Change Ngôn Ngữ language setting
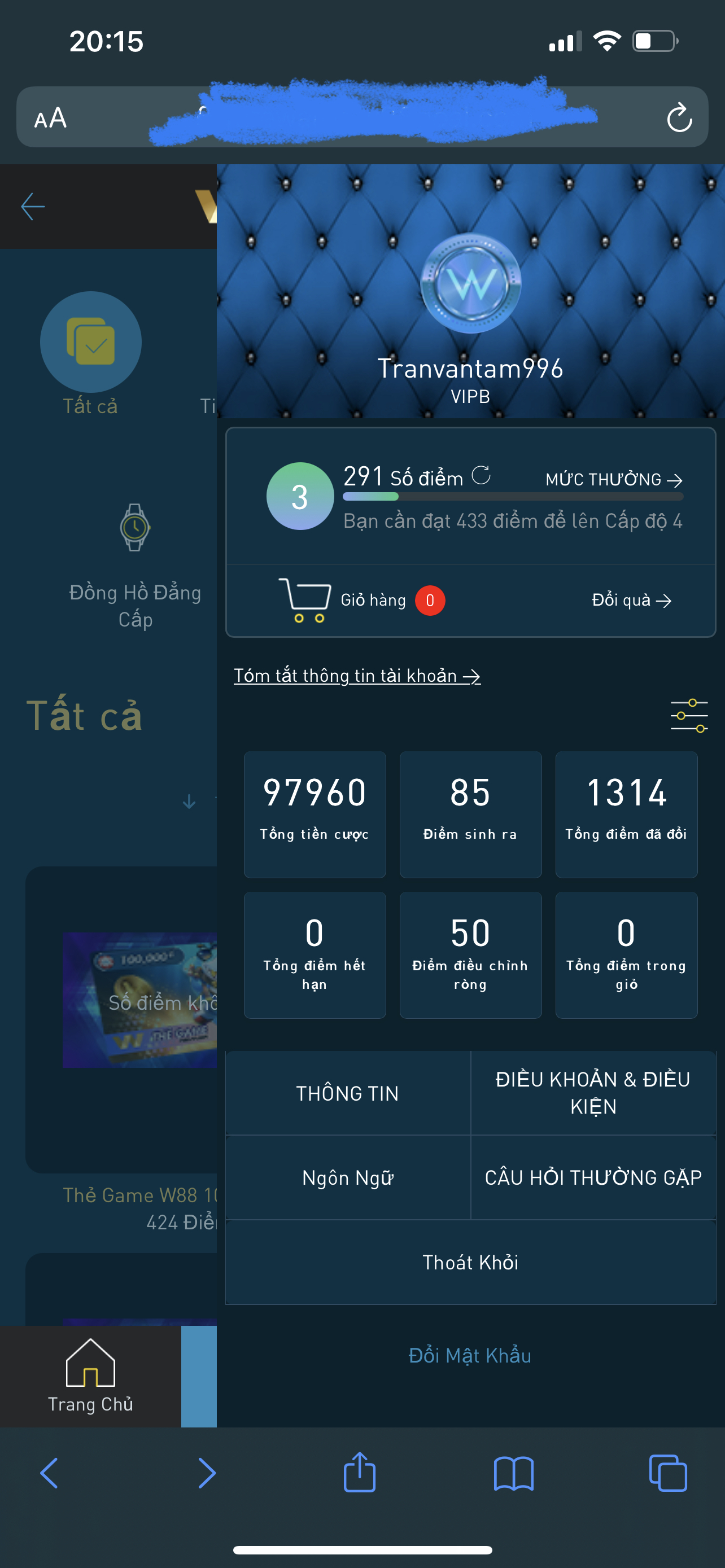725x1568 pixels. [x=348, y=1178]
